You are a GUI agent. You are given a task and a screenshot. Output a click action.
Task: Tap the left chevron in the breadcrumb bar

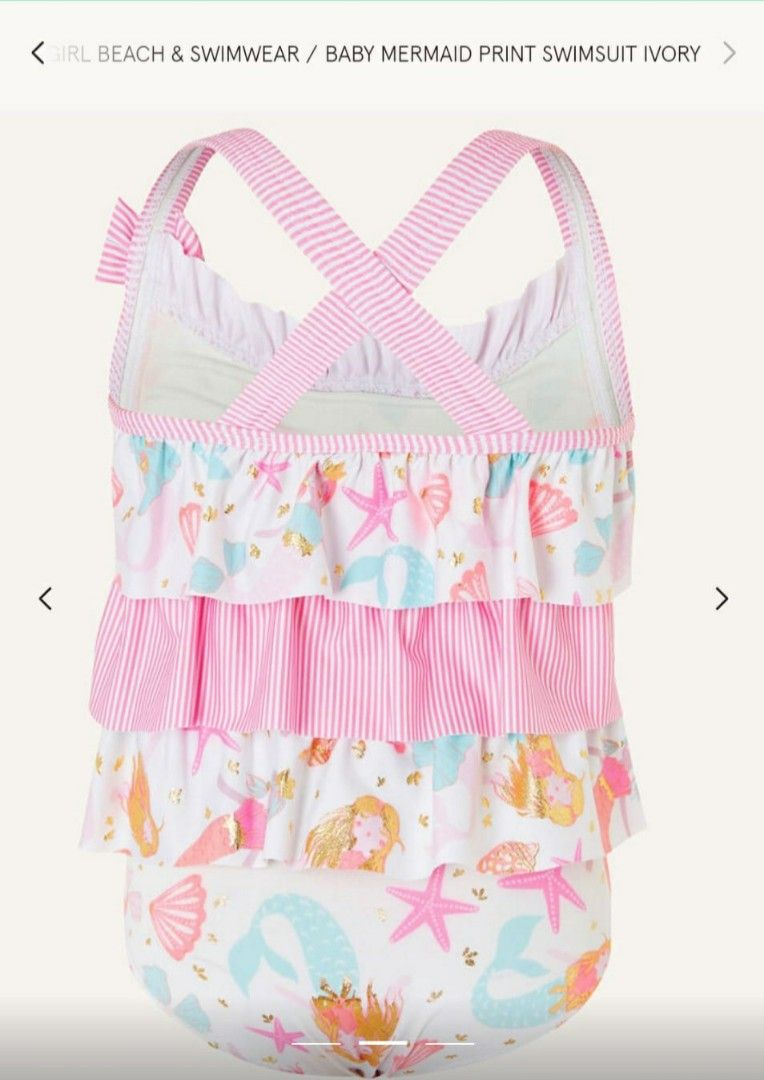(x=38, y=53)
